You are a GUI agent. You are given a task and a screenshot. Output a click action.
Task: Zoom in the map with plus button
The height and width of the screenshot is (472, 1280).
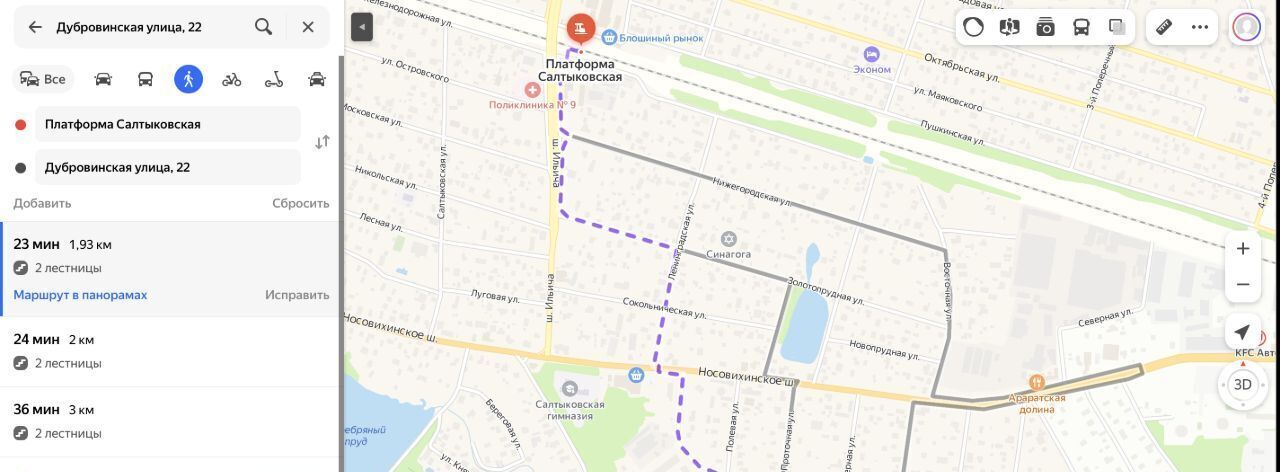pyautogui.click(x=1243, y=249)
